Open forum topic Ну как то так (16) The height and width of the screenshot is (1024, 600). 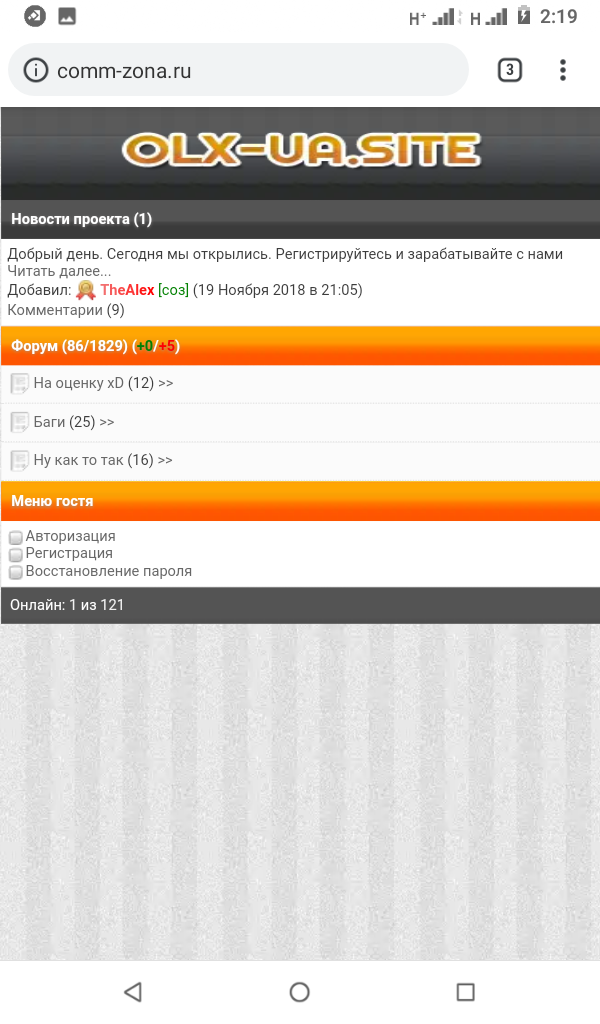pos(102,460)
